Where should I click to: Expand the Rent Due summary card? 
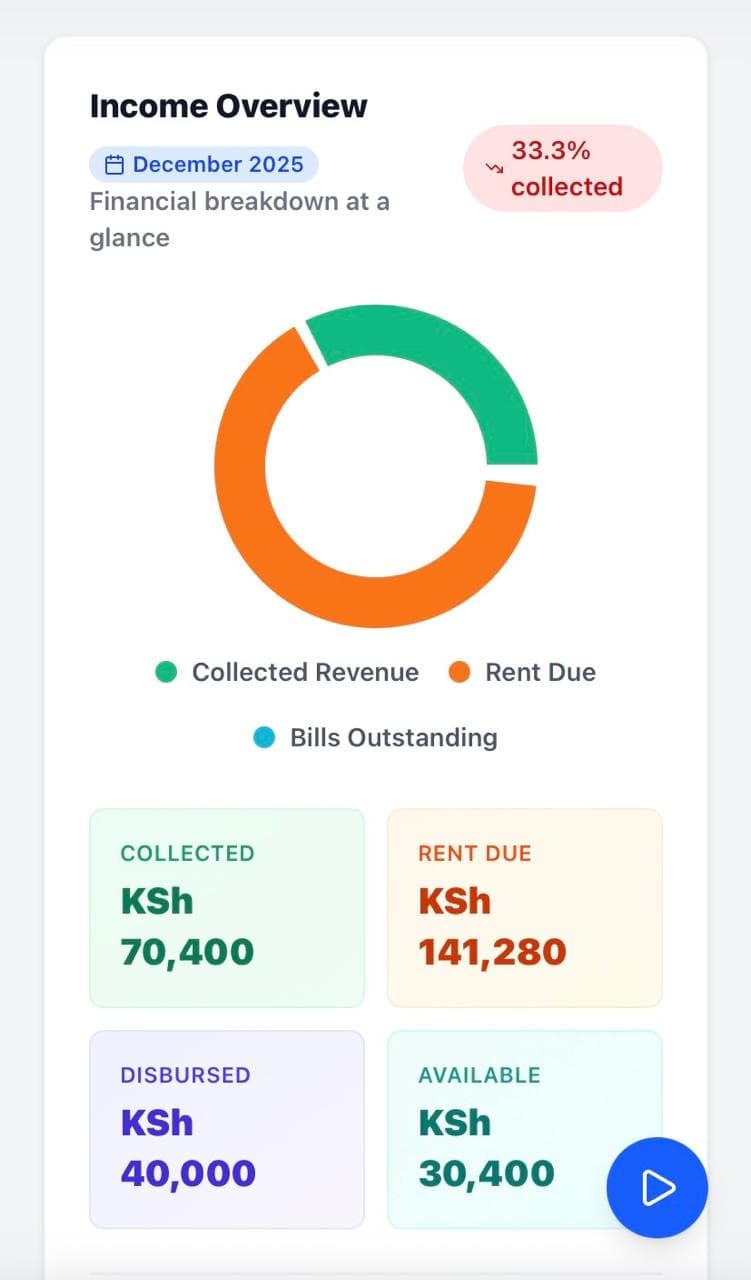[525, 907]
